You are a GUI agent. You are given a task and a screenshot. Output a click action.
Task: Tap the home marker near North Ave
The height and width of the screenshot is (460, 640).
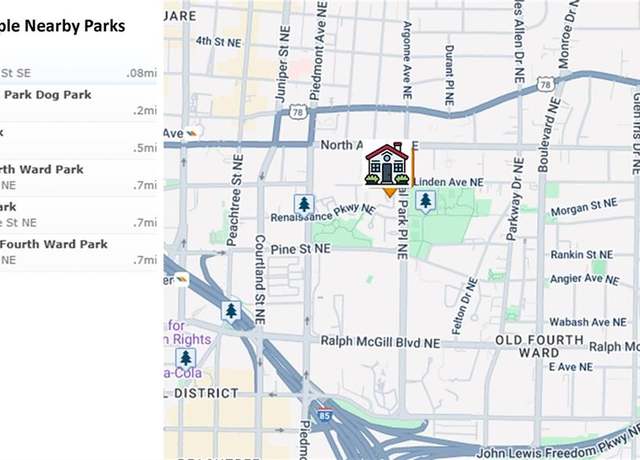click(387, 164)
